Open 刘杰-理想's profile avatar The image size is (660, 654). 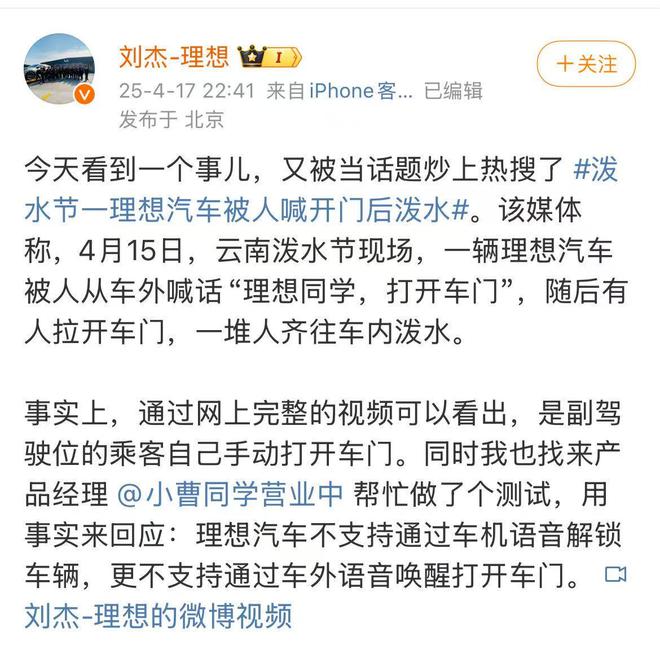coord(59,68)
